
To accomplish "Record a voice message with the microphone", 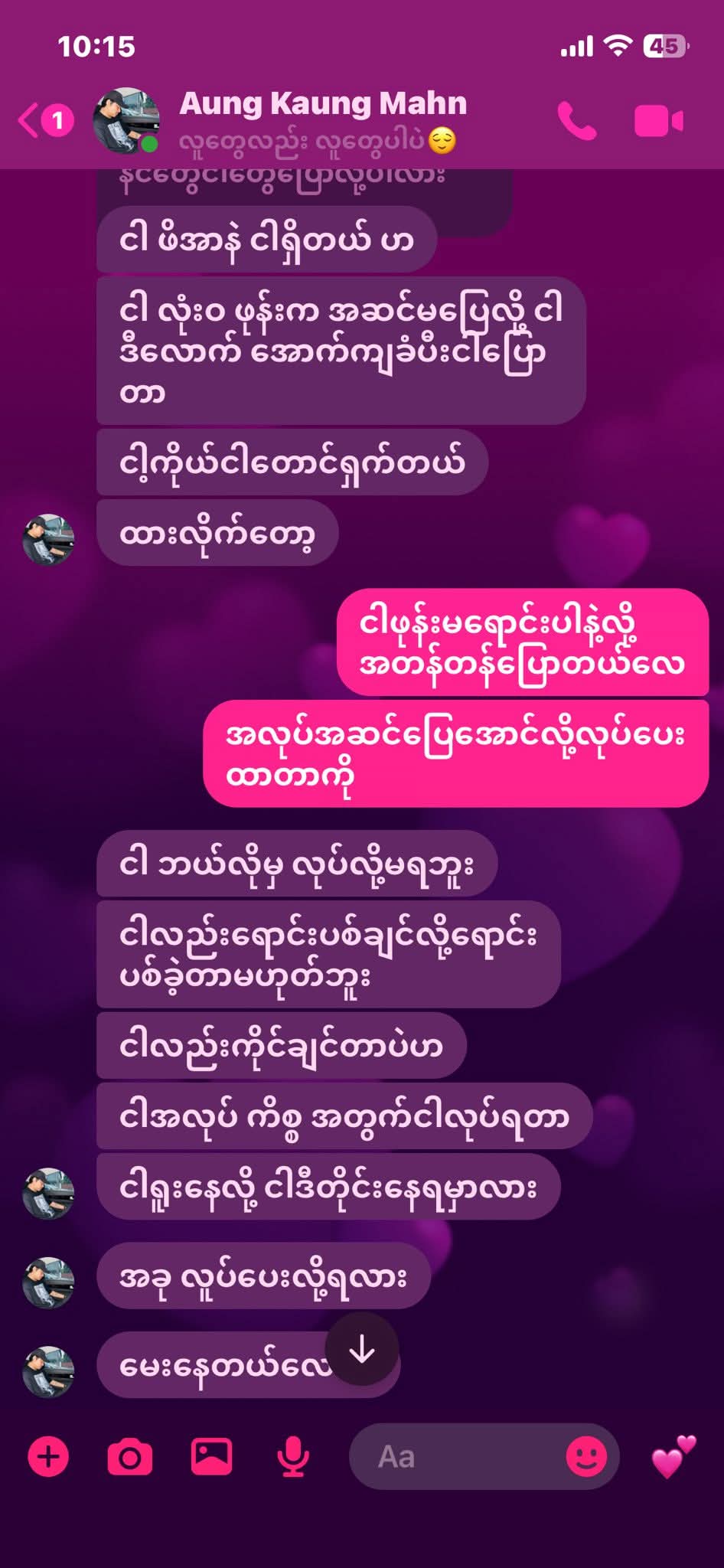I will [x=292, y=1456].
